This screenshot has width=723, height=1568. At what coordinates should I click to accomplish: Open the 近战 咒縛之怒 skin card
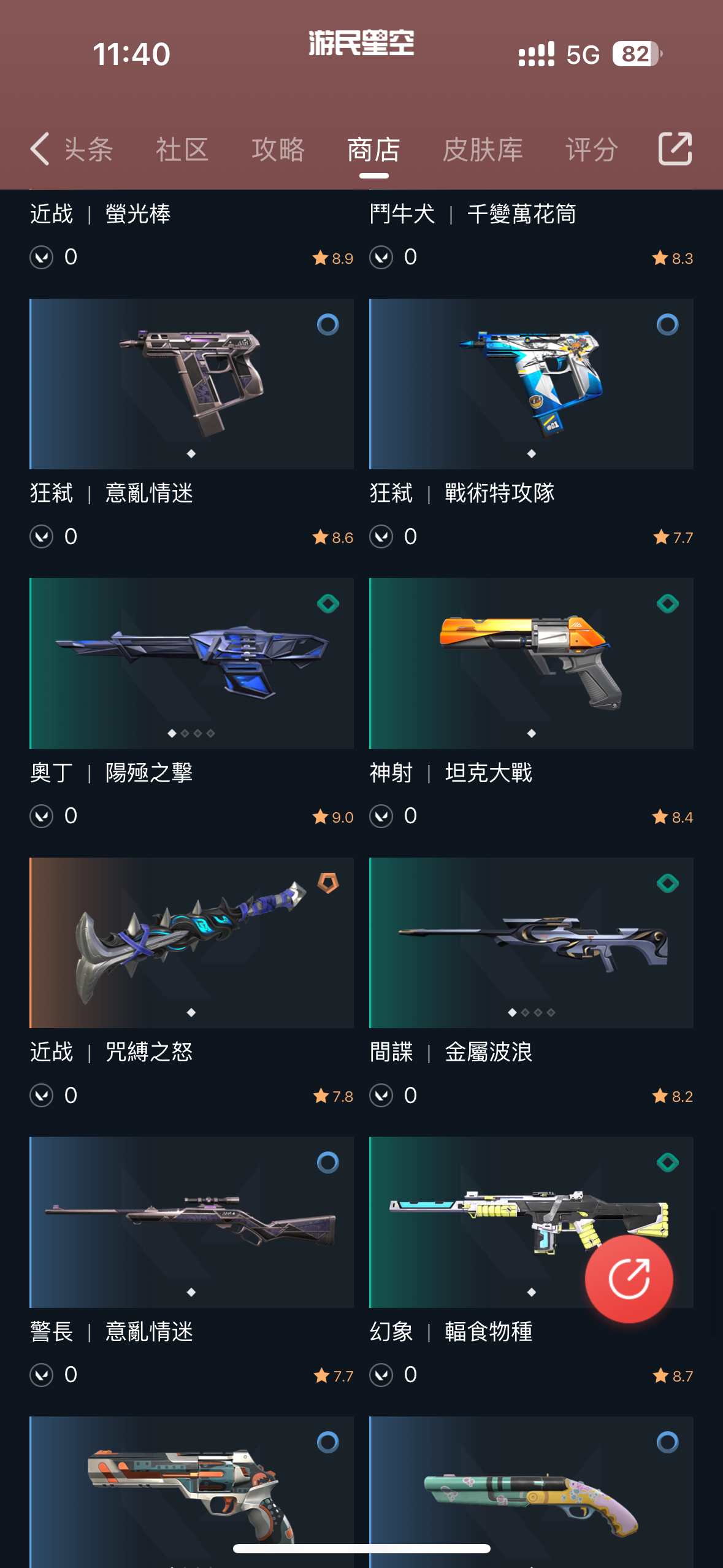191,943
